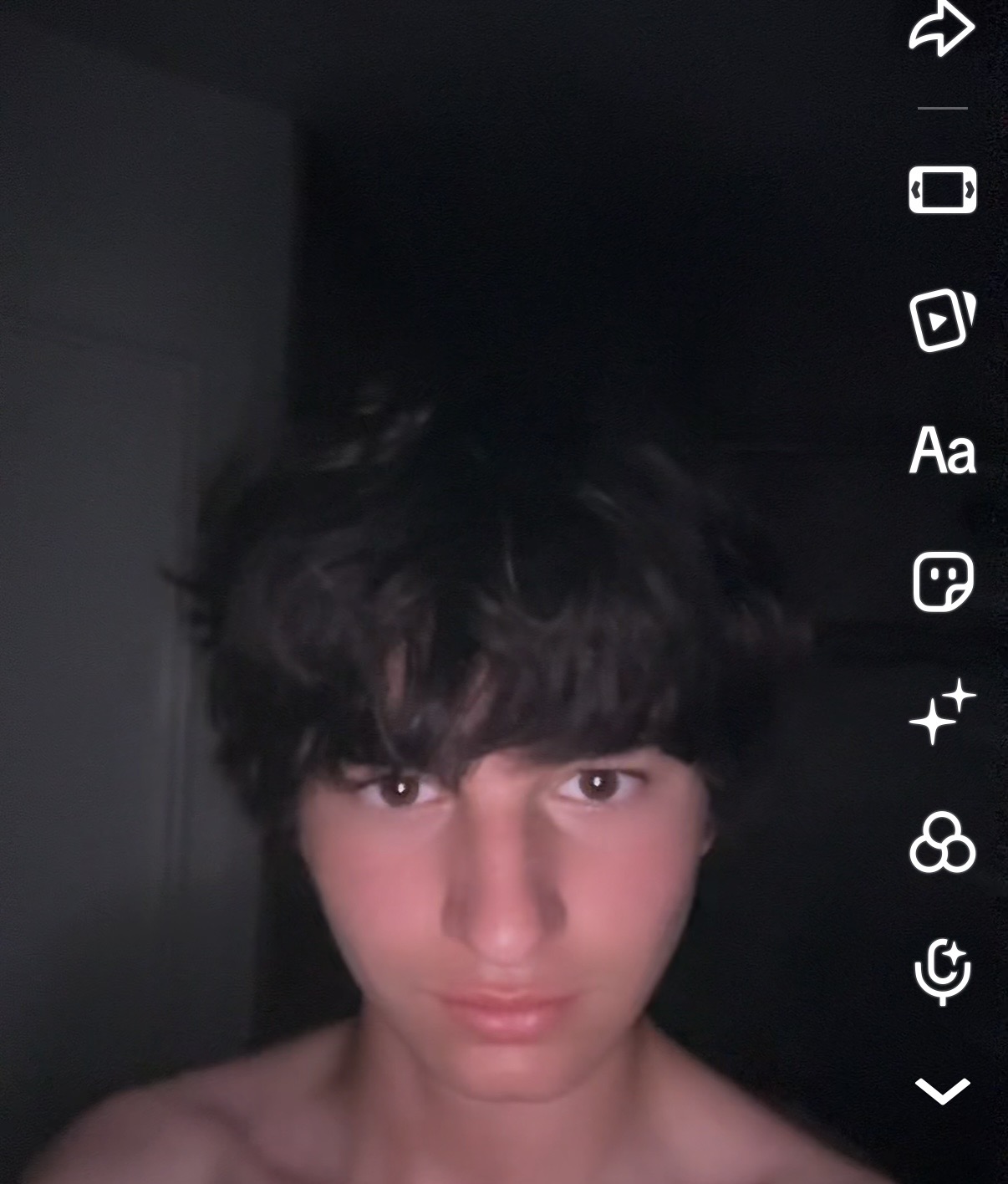Open the color filters tool
Screen dimensions: 1008x1184
pos(942,843)
